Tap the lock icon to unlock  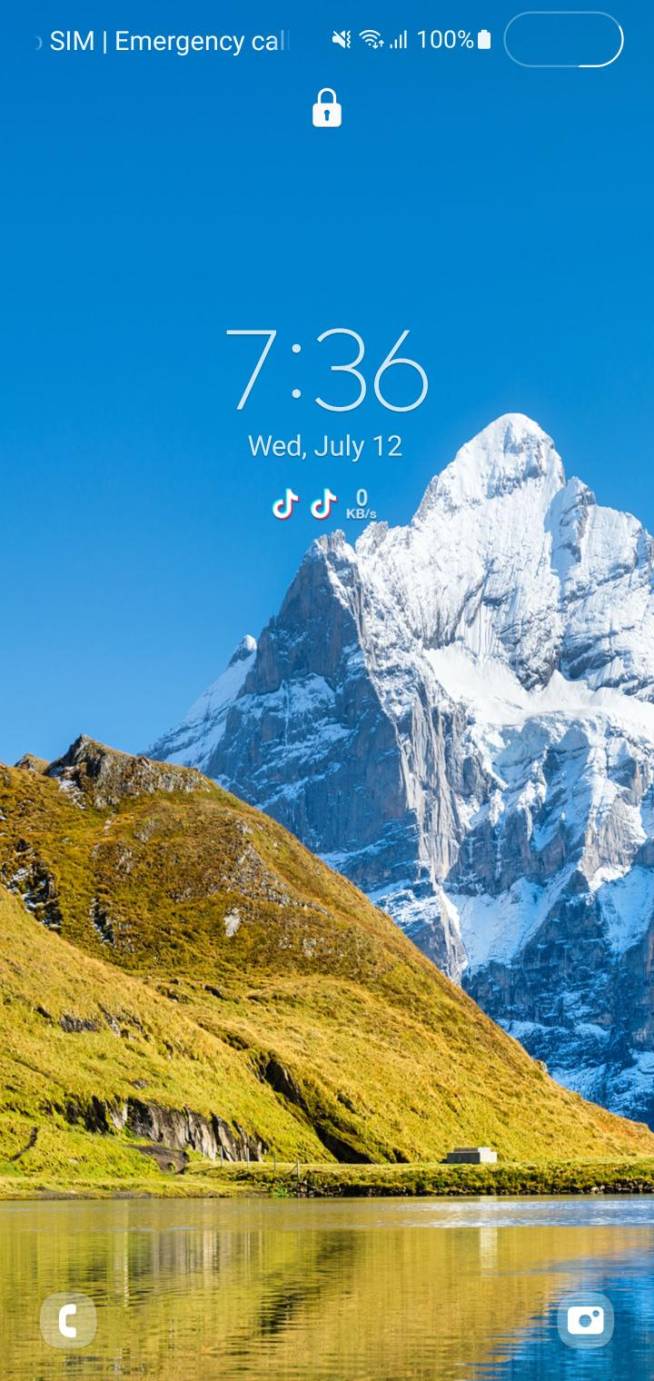click(327, 108)
